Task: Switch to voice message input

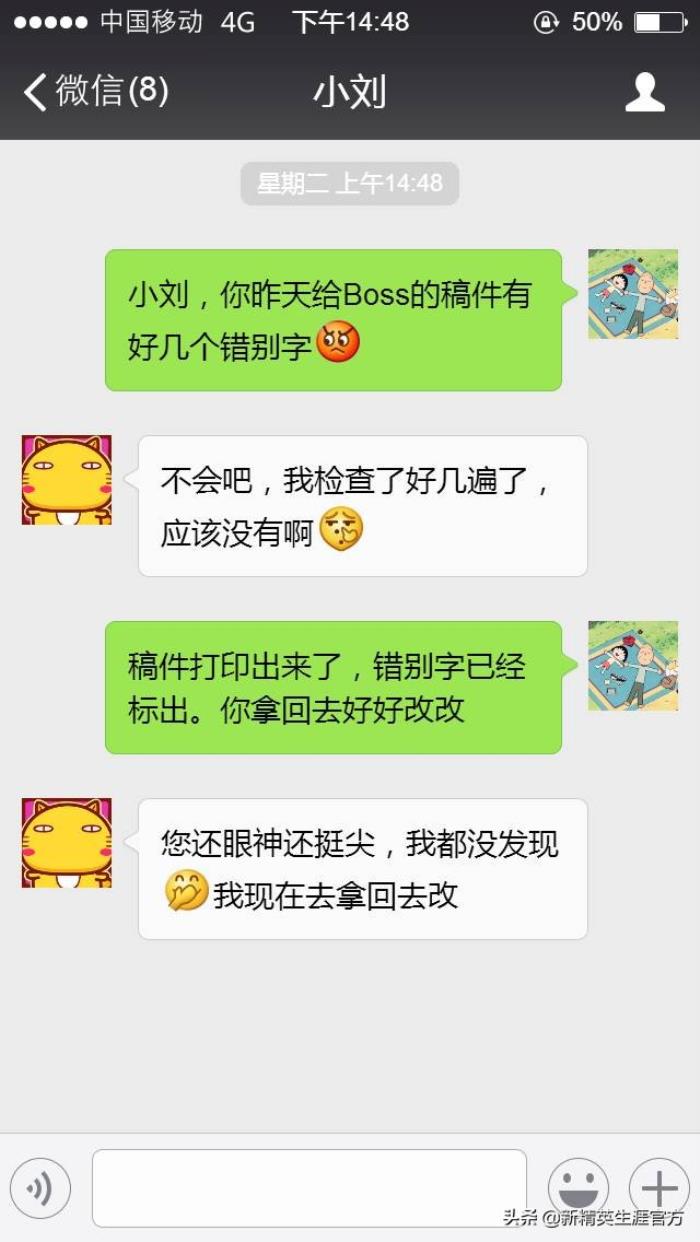Action: click(x=40, y=1189)
